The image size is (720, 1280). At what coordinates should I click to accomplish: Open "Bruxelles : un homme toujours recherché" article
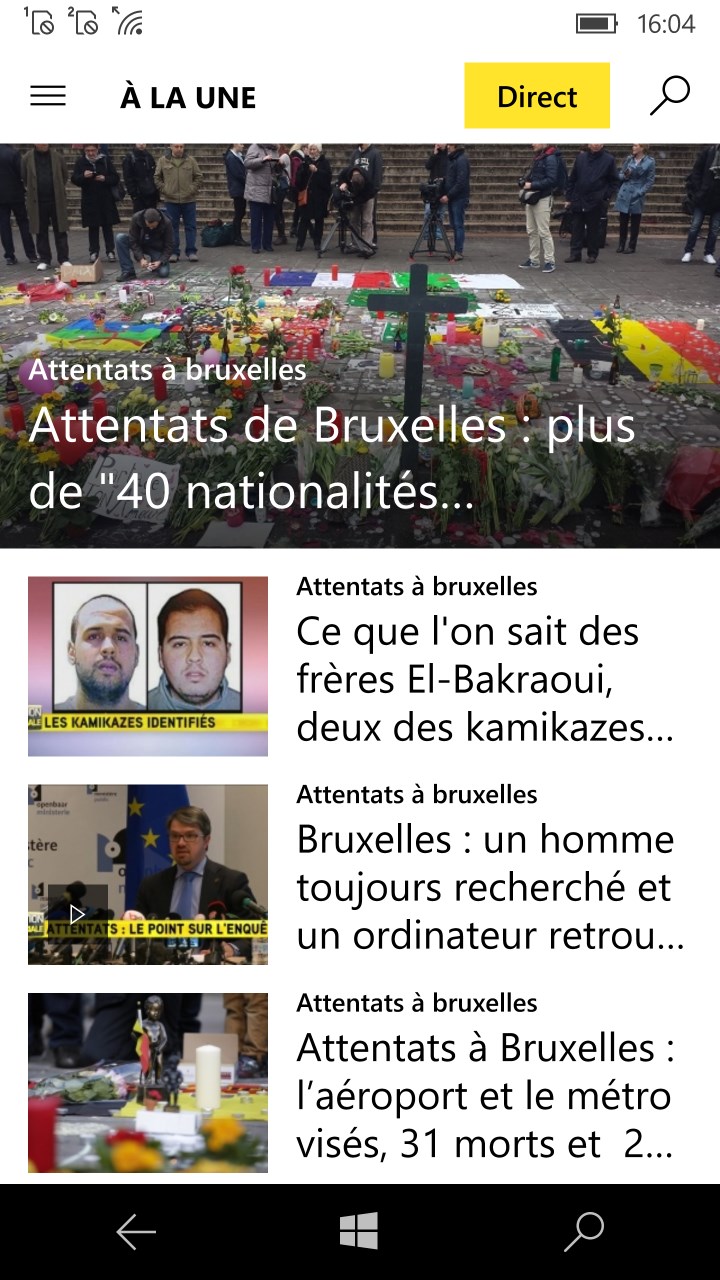coord(488,887)
